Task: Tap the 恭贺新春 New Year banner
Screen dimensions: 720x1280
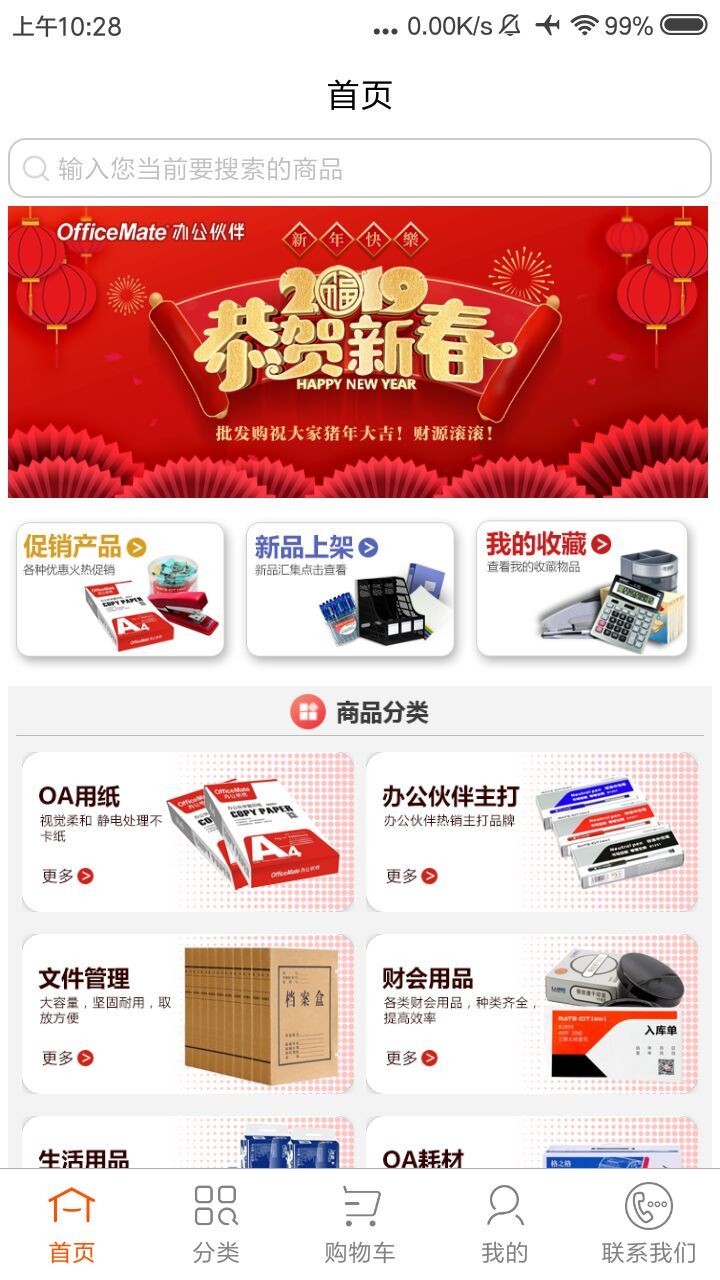Action: pyautogui.click(x=360, y=350)
